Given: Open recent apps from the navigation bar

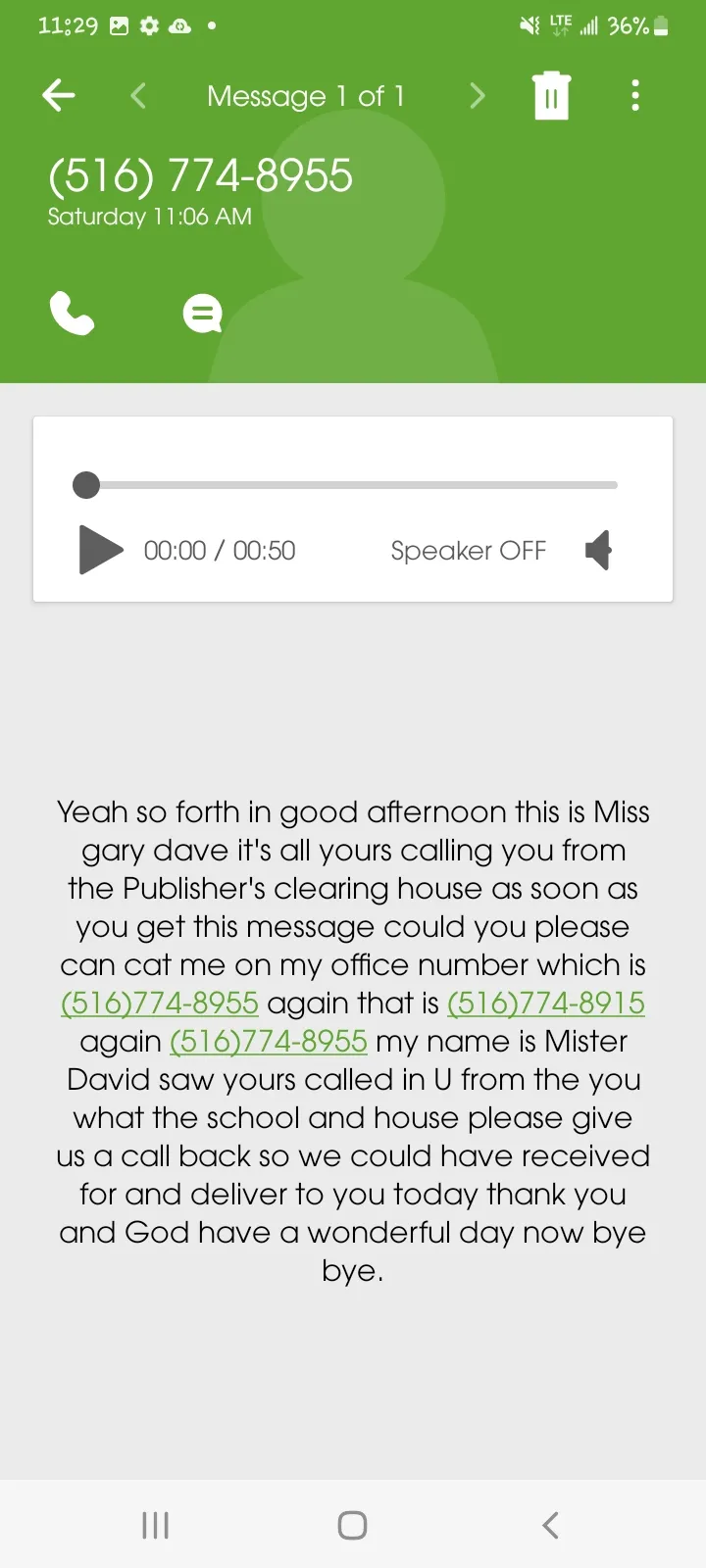Looking at the screenshot, I should [x=156, y=1525].
